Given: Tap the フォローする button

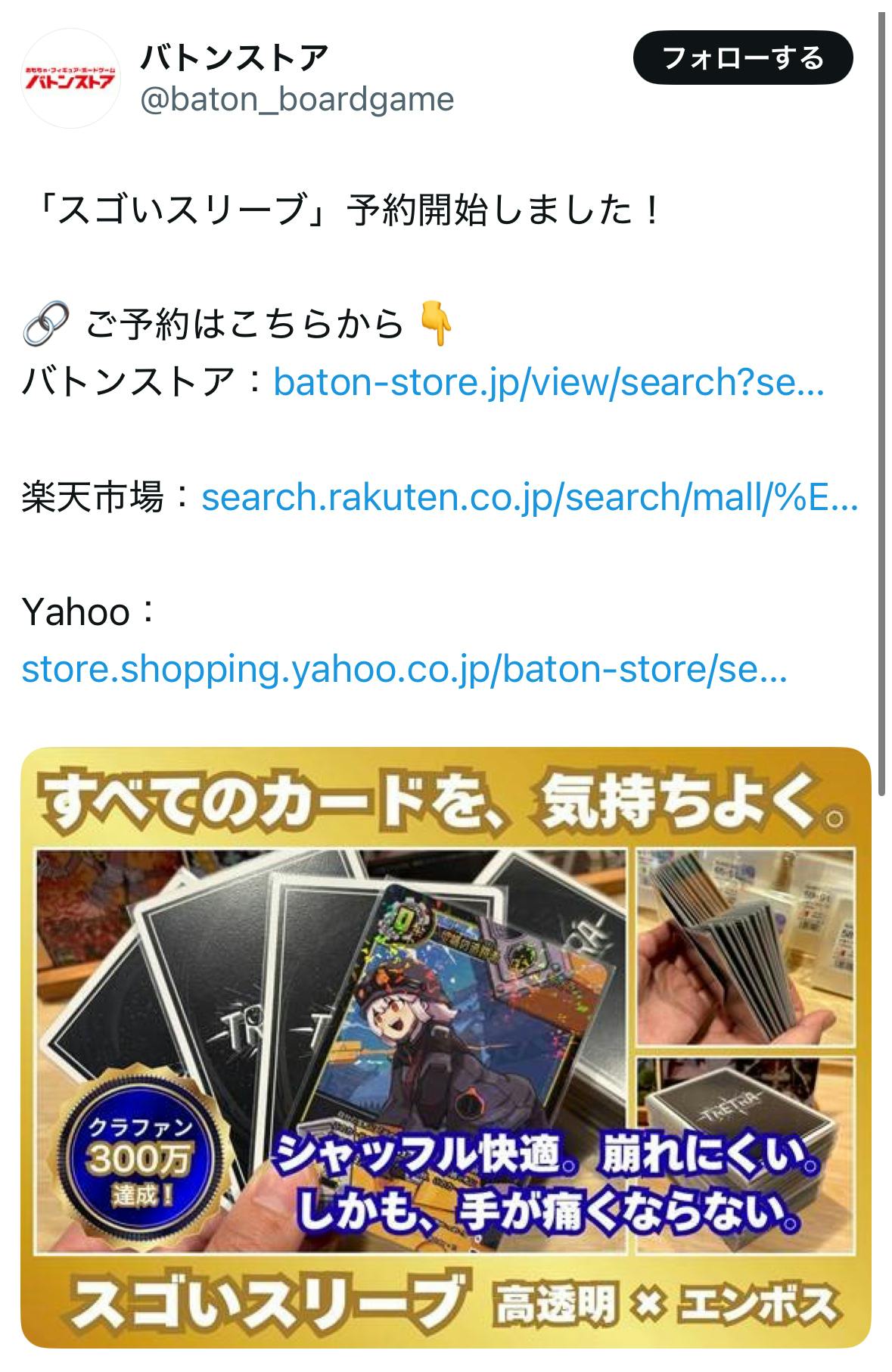Looking at the screenshot, I should (x=742, y=58).
